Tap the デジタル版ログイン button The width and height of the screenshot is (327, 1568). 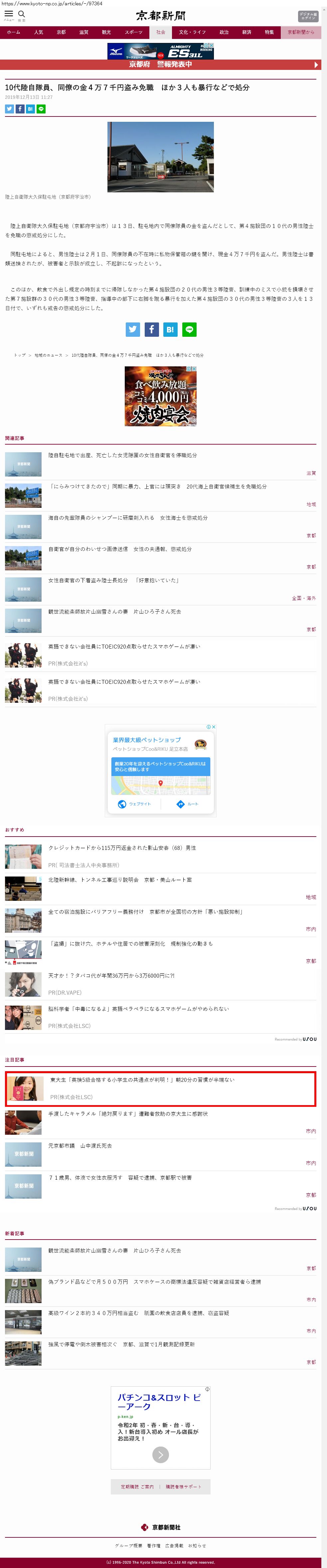307,16
